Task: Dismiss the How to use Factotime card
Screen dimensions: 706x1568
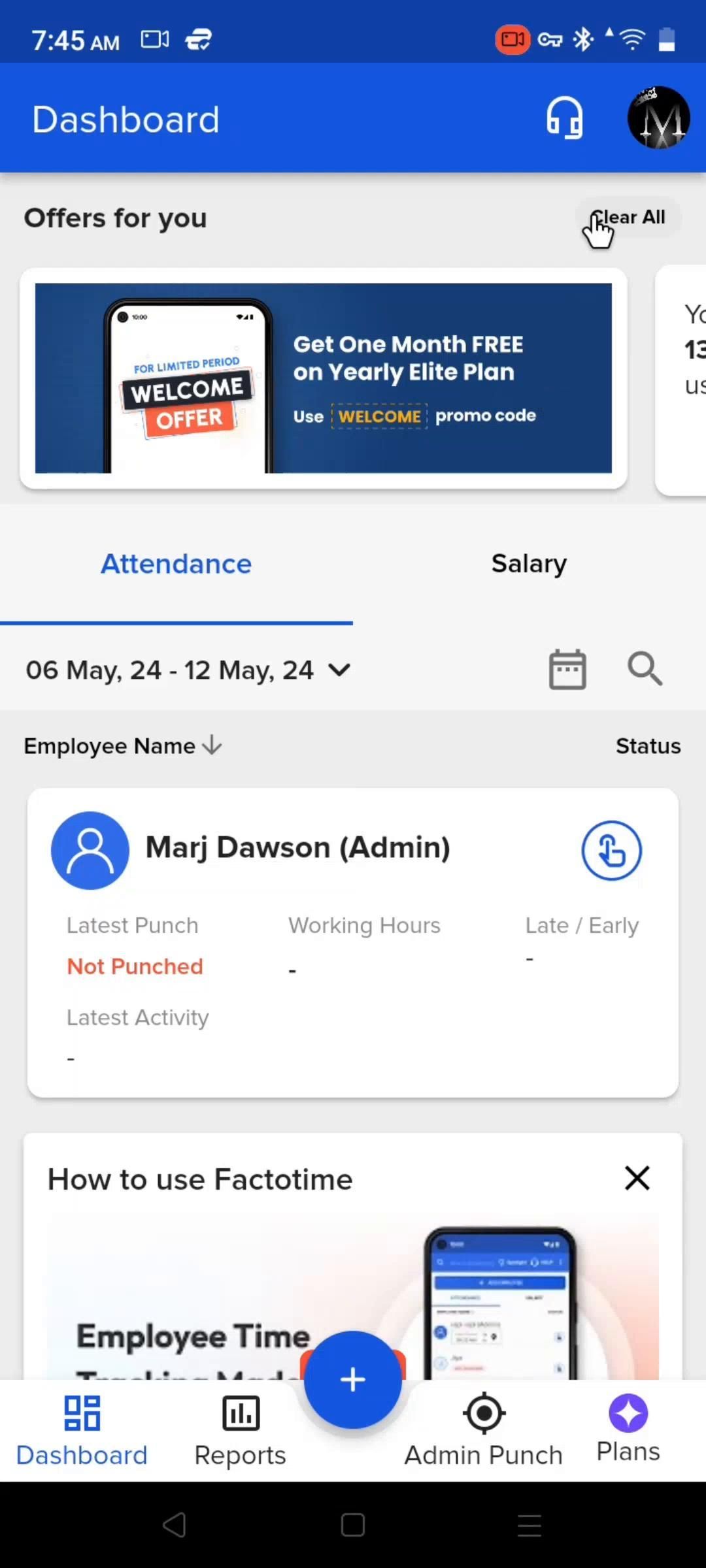Action: [x=637, y=1179]
